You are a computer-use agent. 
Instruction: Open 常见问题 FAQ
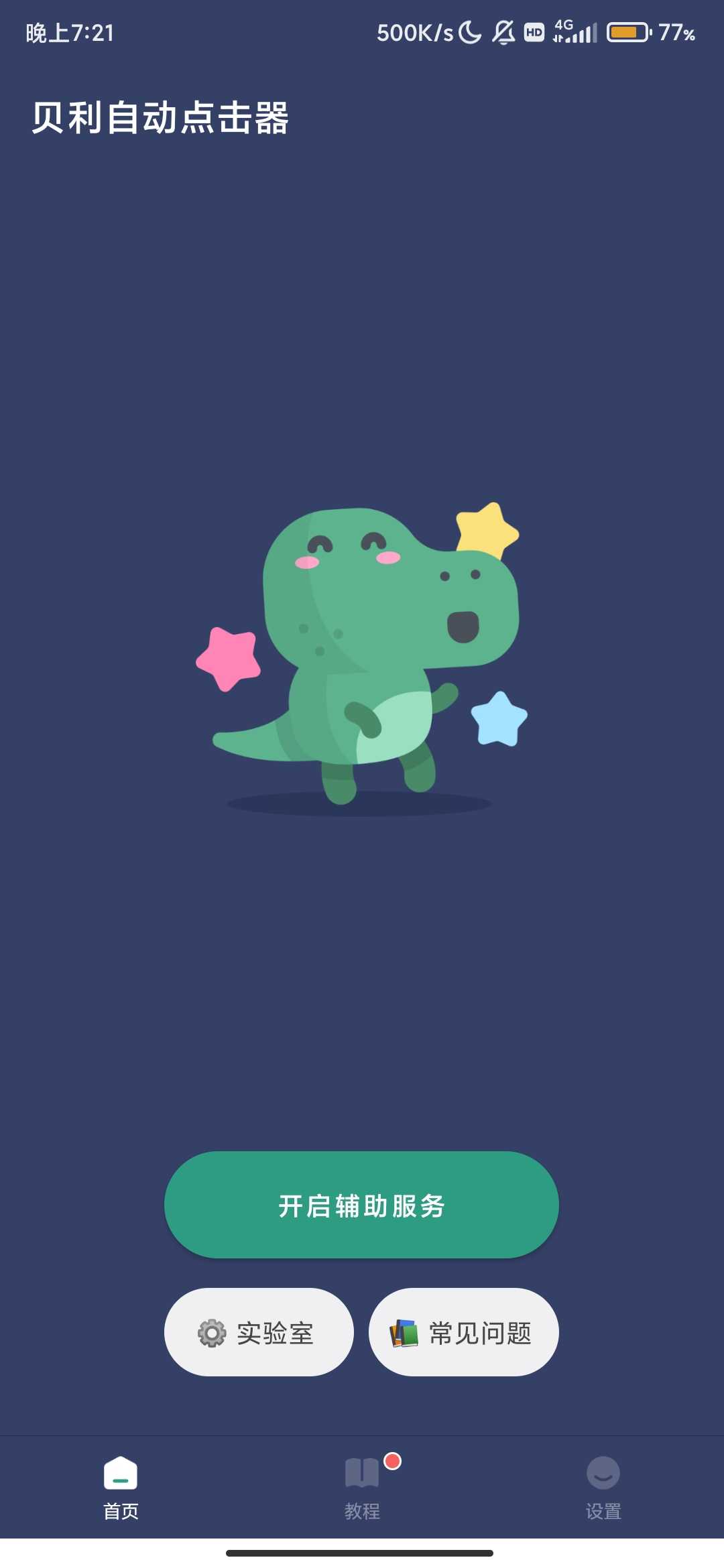(463, 1332)
